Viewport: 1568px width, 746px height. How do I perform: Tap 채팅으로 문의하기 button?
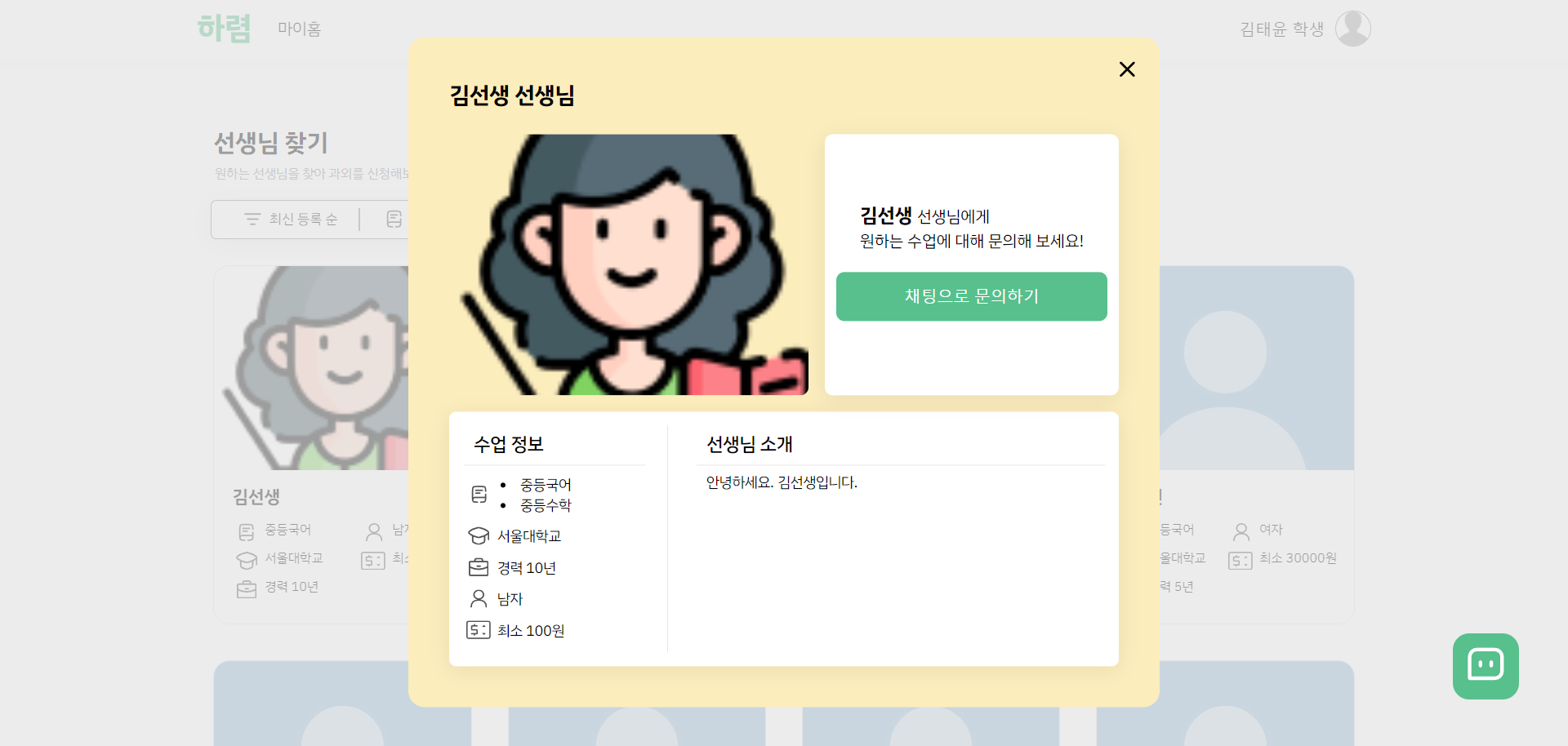pyautogui.click(x=971, y=296)
